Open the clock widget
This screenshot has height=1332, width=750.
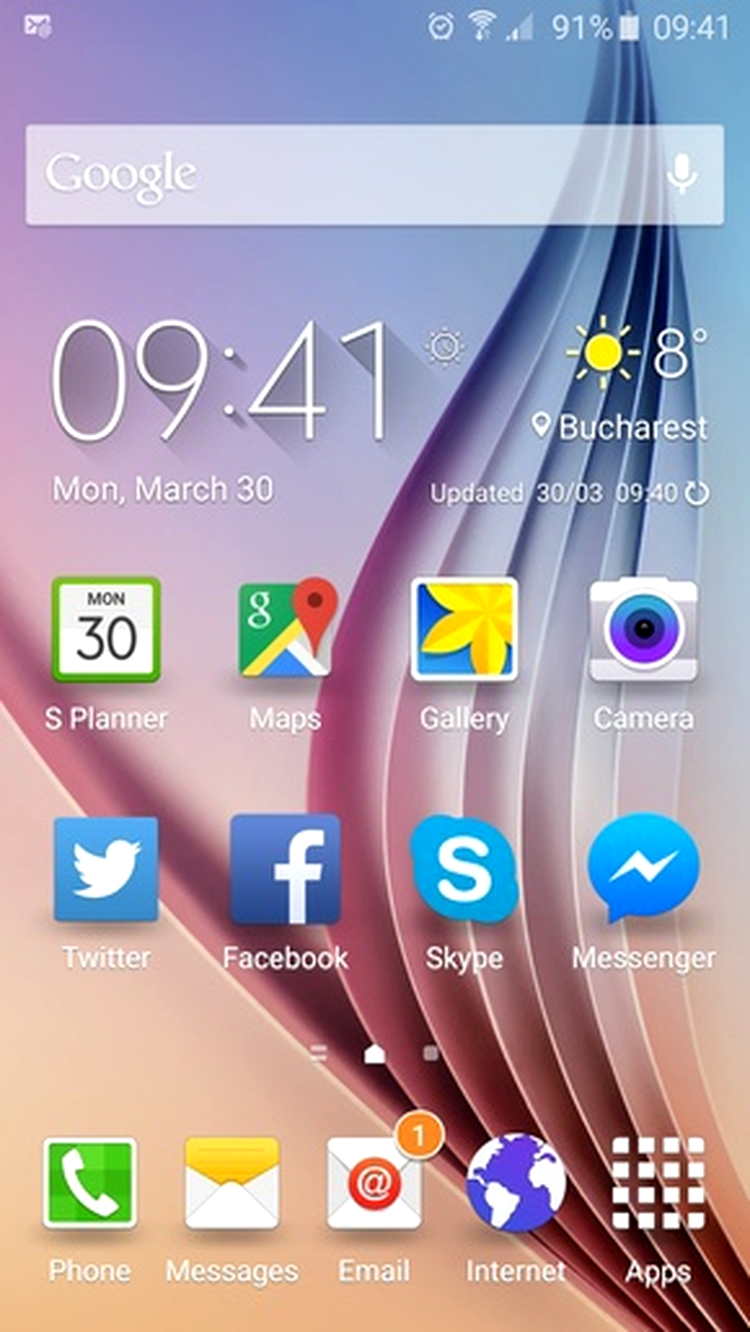[220, 385]
